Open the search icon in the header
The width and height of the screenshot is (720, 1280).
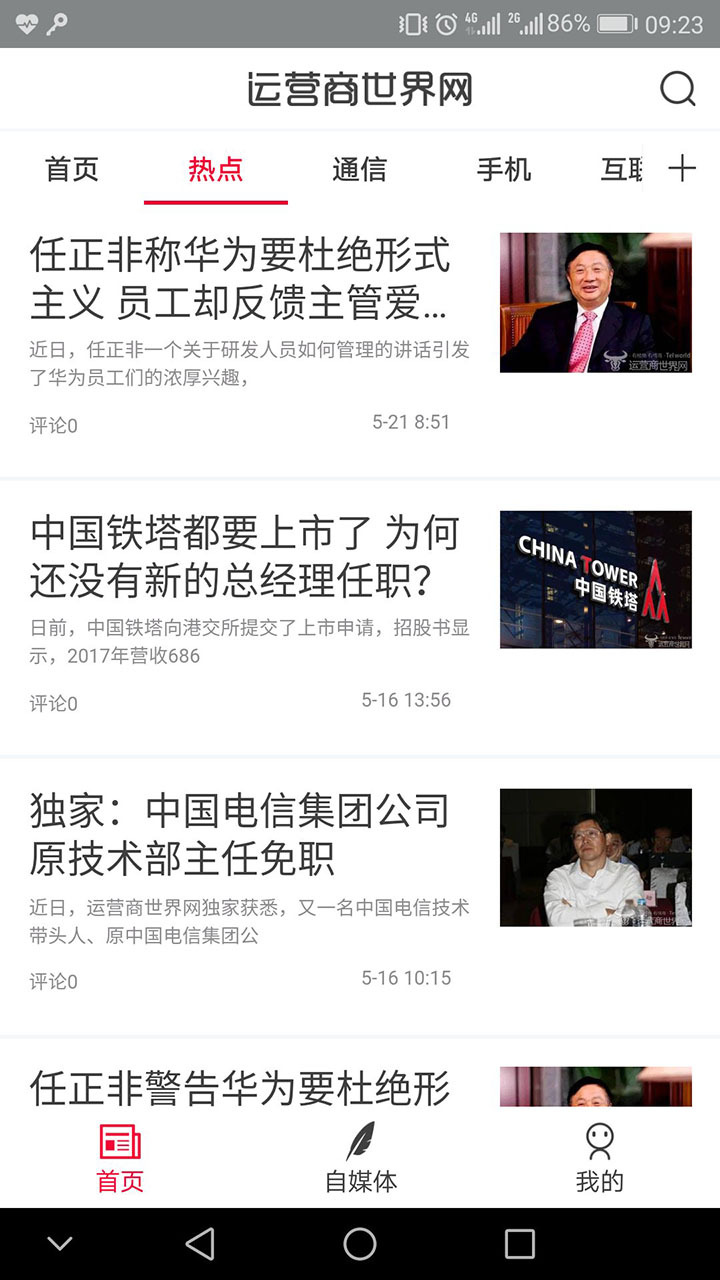[677, 89]
